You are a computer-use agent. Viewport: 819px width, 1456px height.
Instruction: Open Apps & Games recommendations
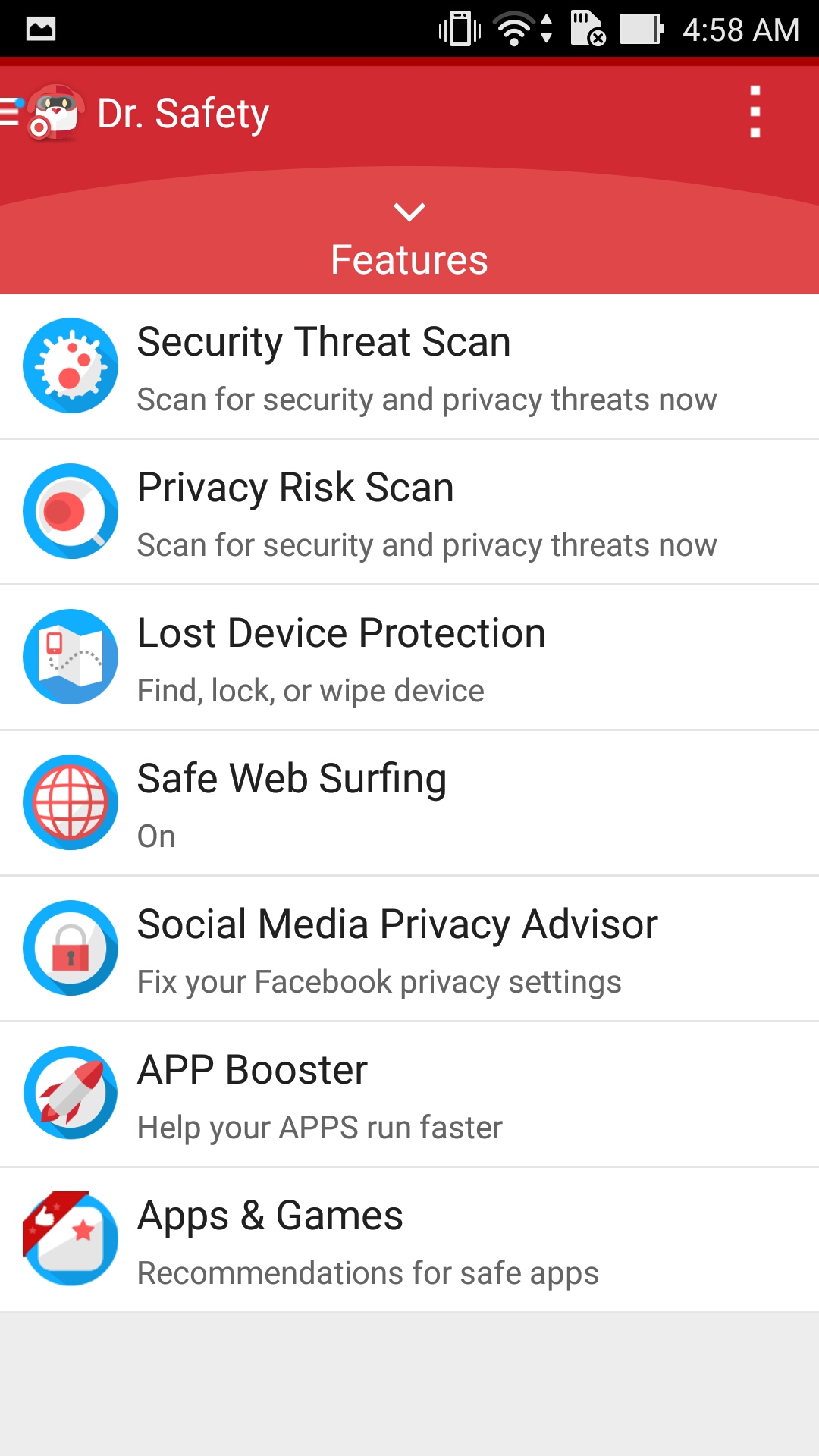[x=409, y=1240]
